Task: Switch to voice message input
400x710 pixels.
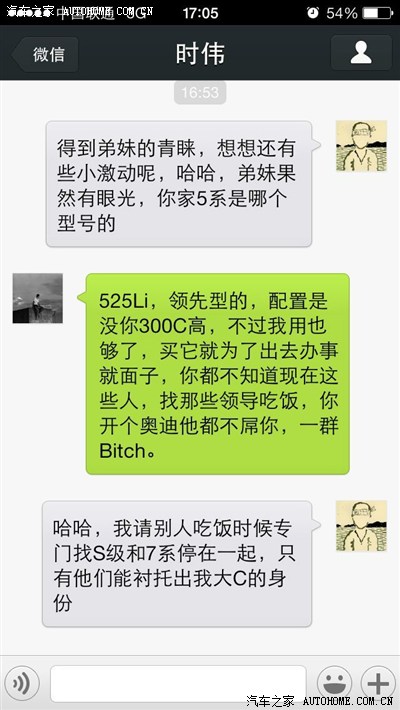Action: tap(22, 682)
